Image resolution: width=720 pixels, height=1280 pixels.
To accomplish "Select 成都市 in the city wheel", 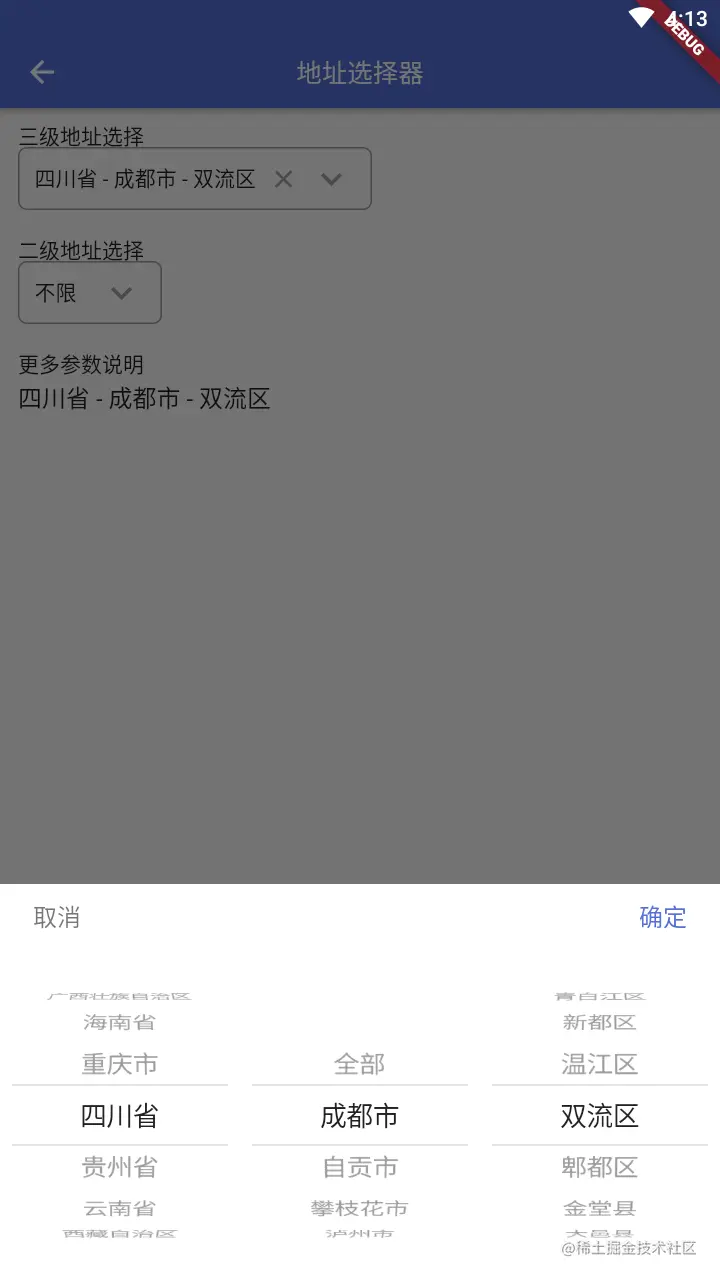I will pos(360,1115).
